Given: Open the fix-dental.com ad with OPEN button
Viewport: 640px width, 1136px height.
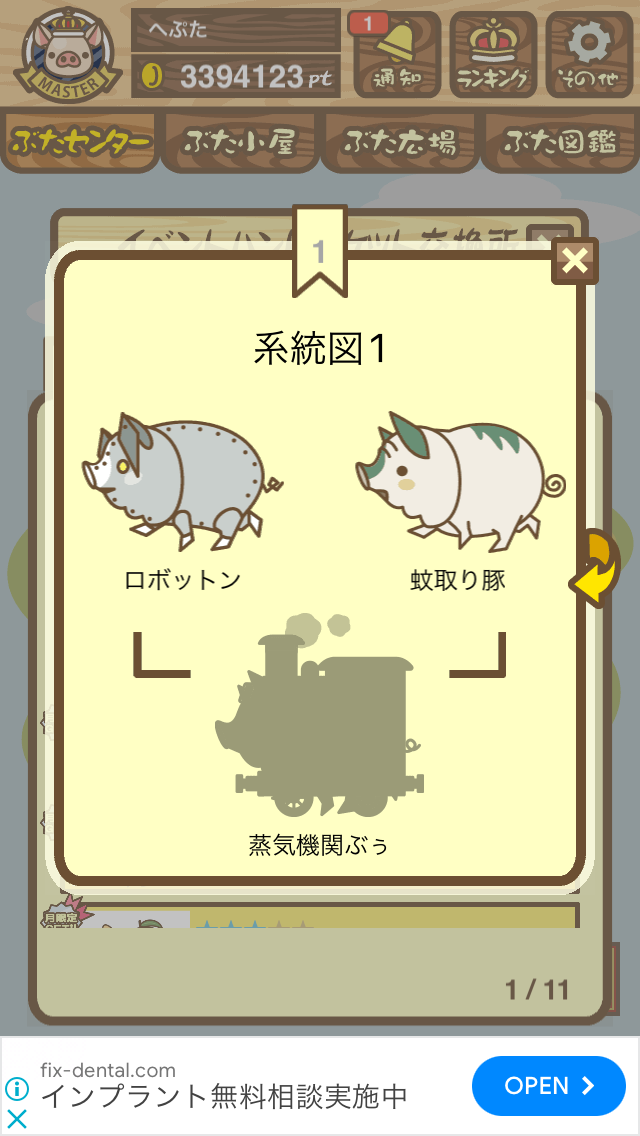Looking at the screenshot, I should [549, 1085].
